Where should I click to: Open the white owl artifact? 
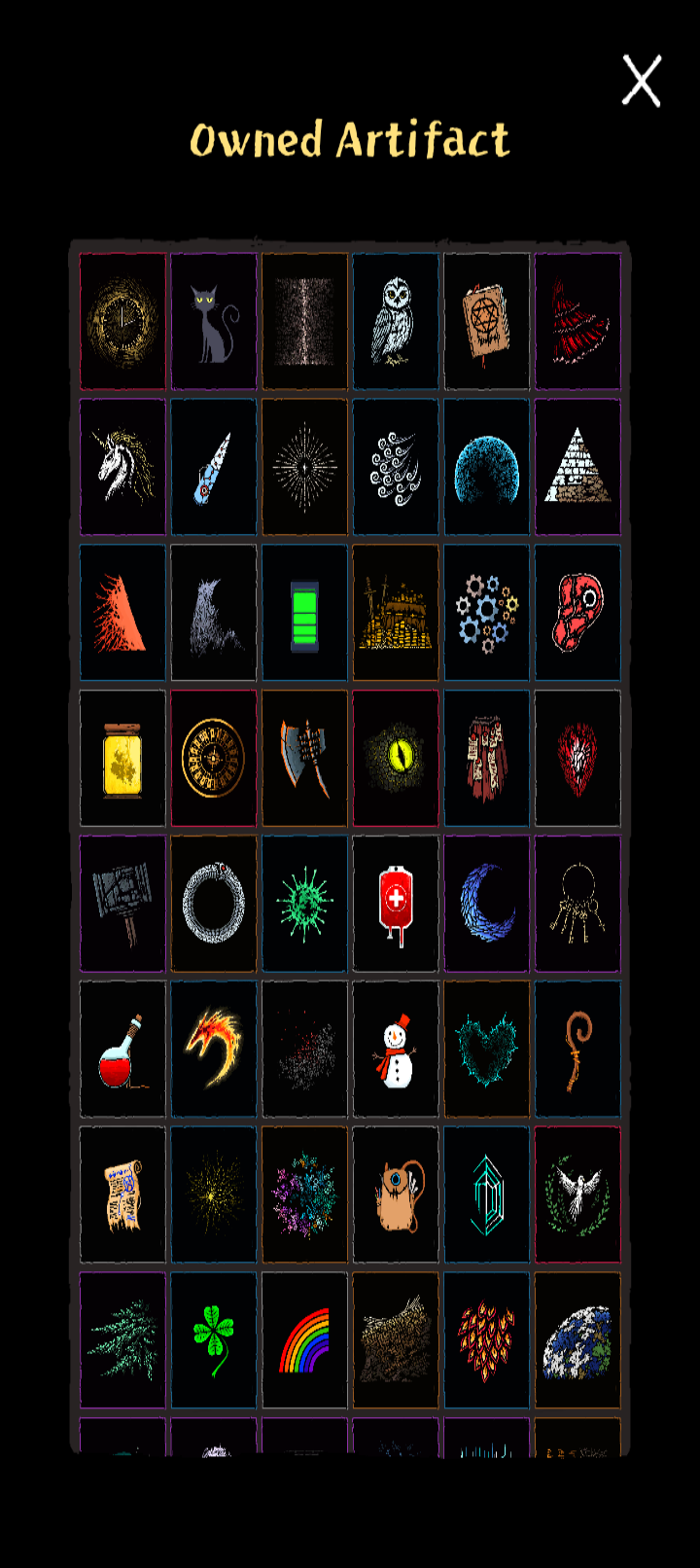[396, 322]
